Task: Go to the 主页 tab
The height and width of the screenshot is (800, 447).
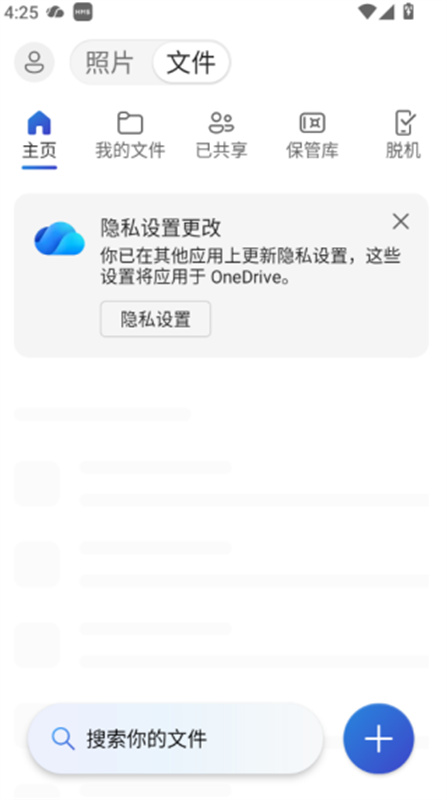Action: (x=39, y=136)
